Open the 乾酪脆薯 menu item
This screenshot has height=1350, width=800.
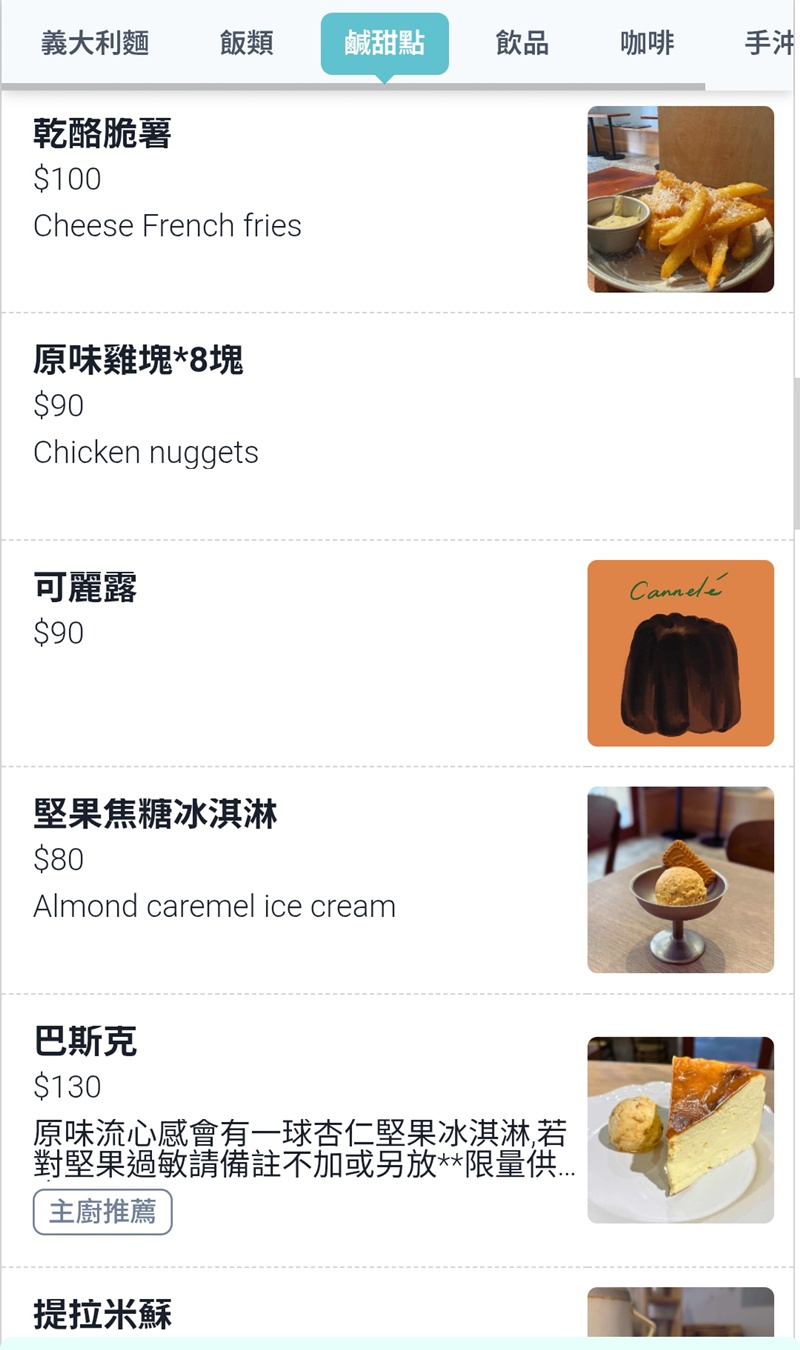[300, 198]
